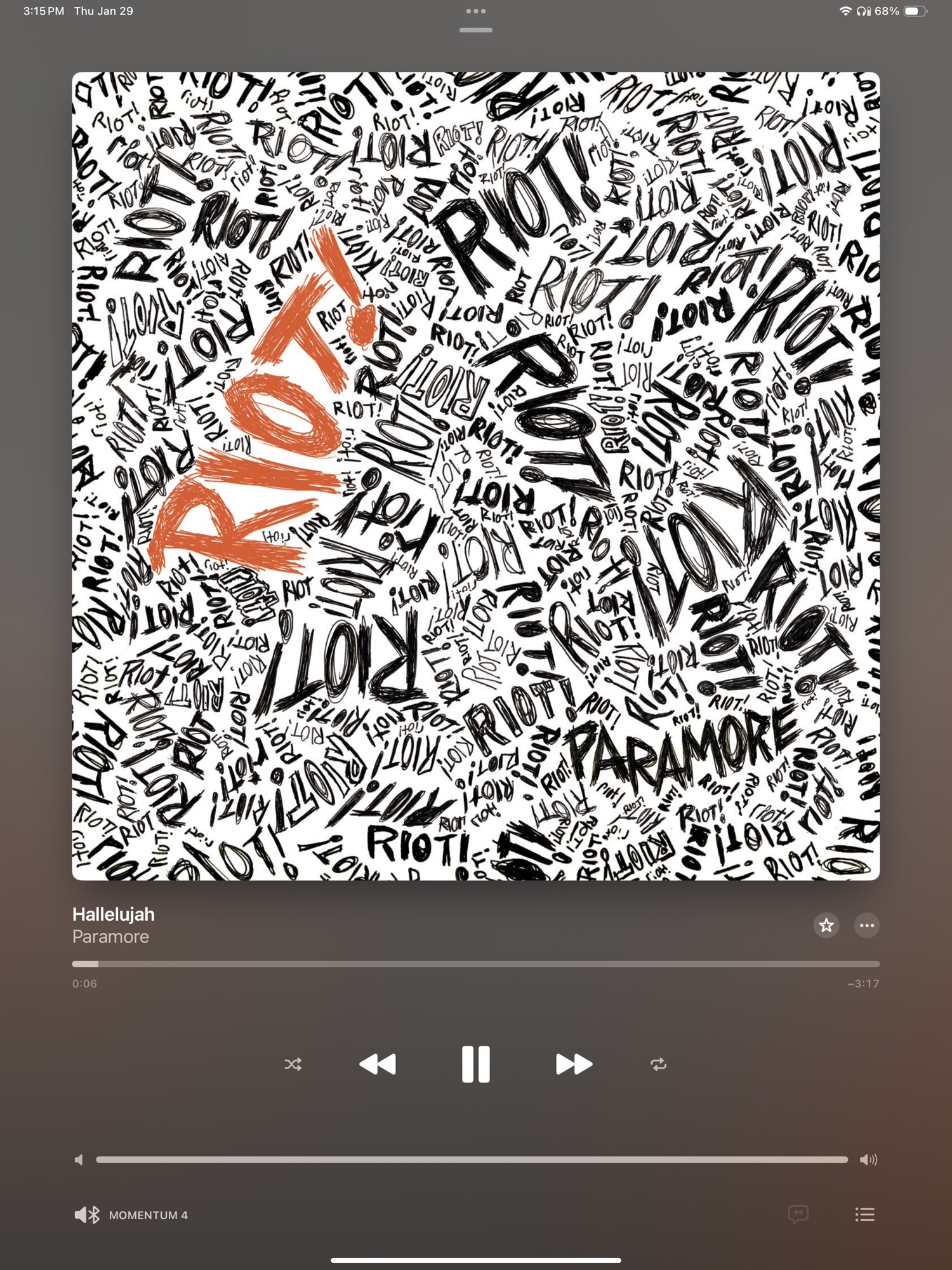Tap the grabber handle to minimize player

coord(475,30)
